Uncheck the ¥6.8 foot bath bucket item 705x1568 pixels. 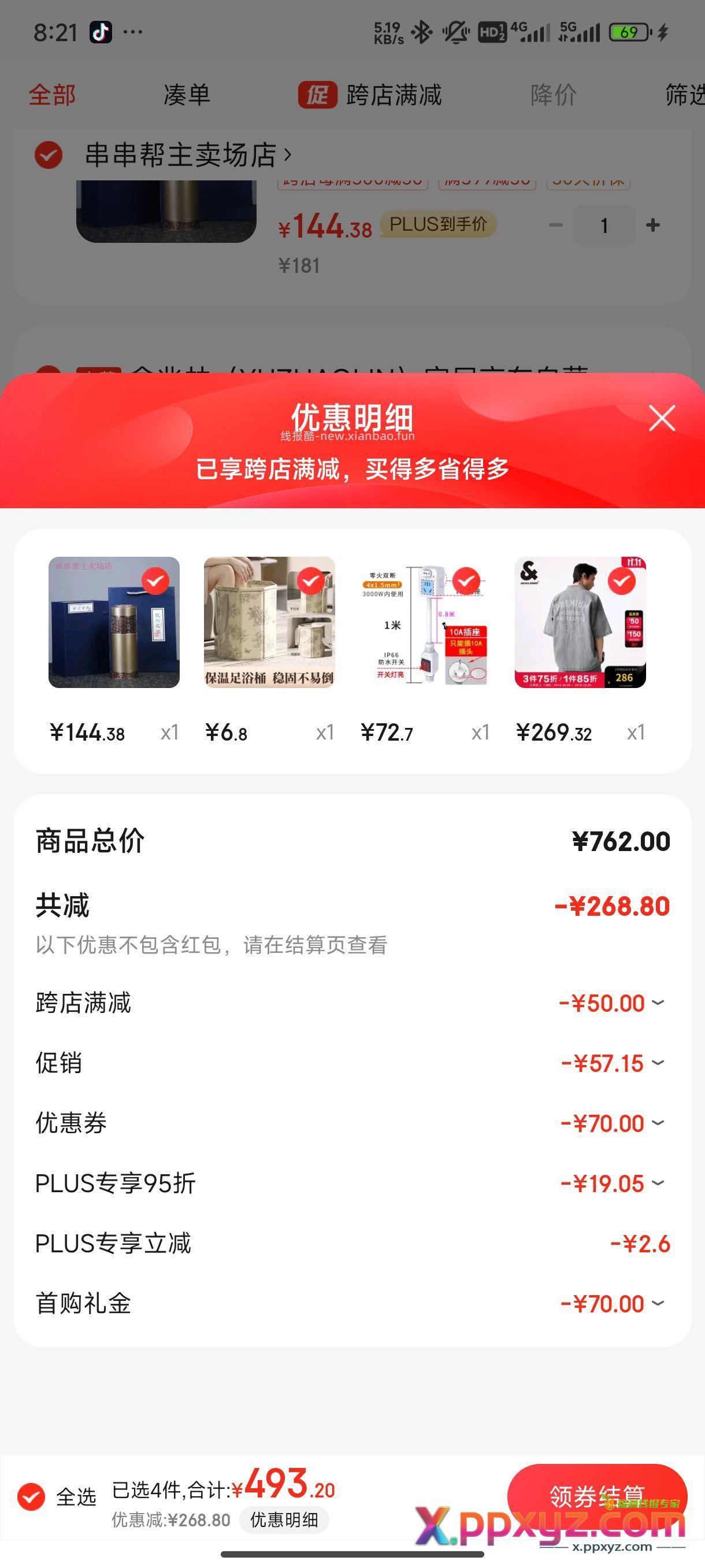[311, 581]
